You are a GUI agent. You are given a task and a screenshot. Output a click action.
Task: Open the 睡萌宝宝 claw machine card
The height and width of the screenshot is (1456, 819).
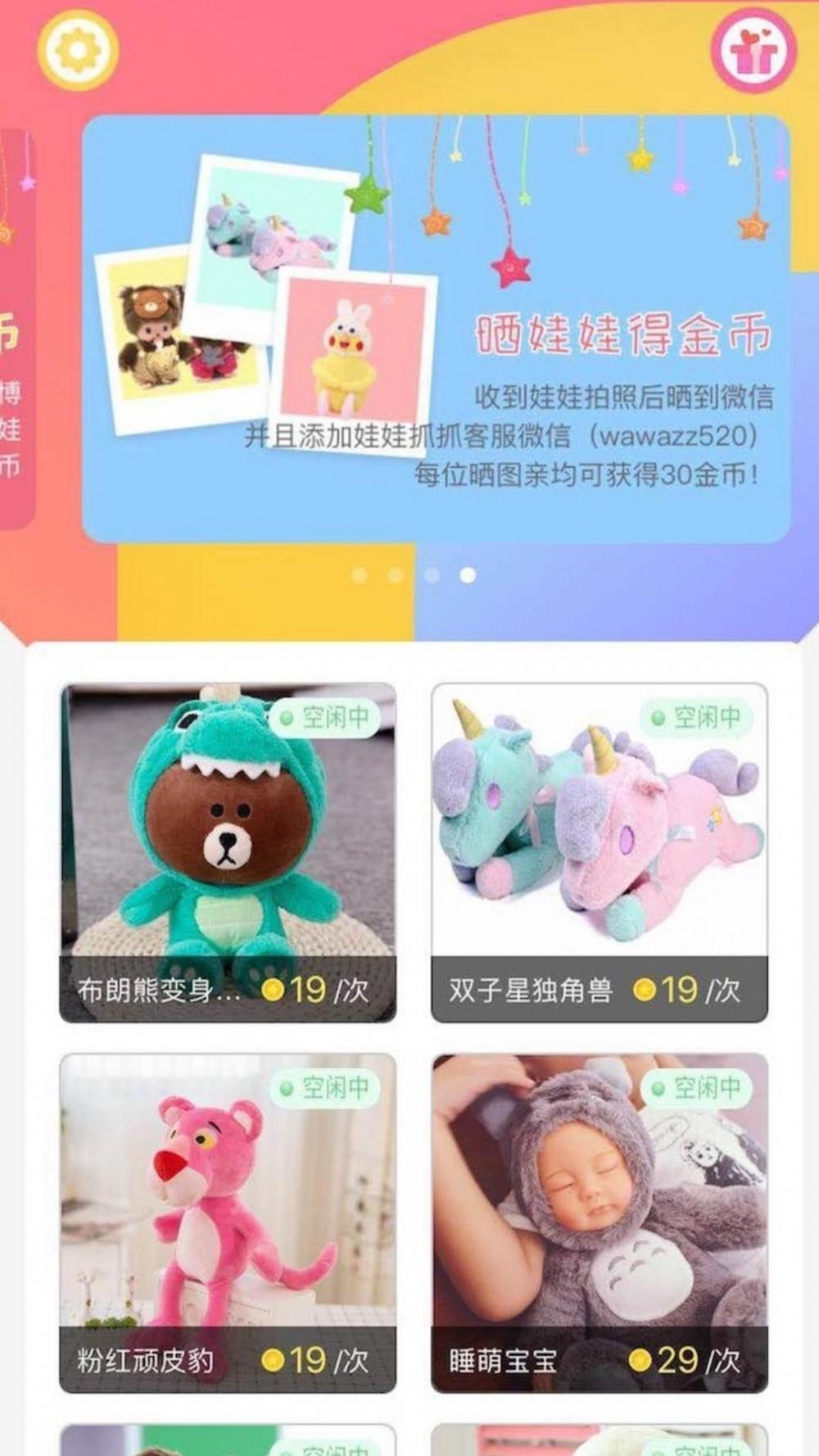click(600, 1222)
